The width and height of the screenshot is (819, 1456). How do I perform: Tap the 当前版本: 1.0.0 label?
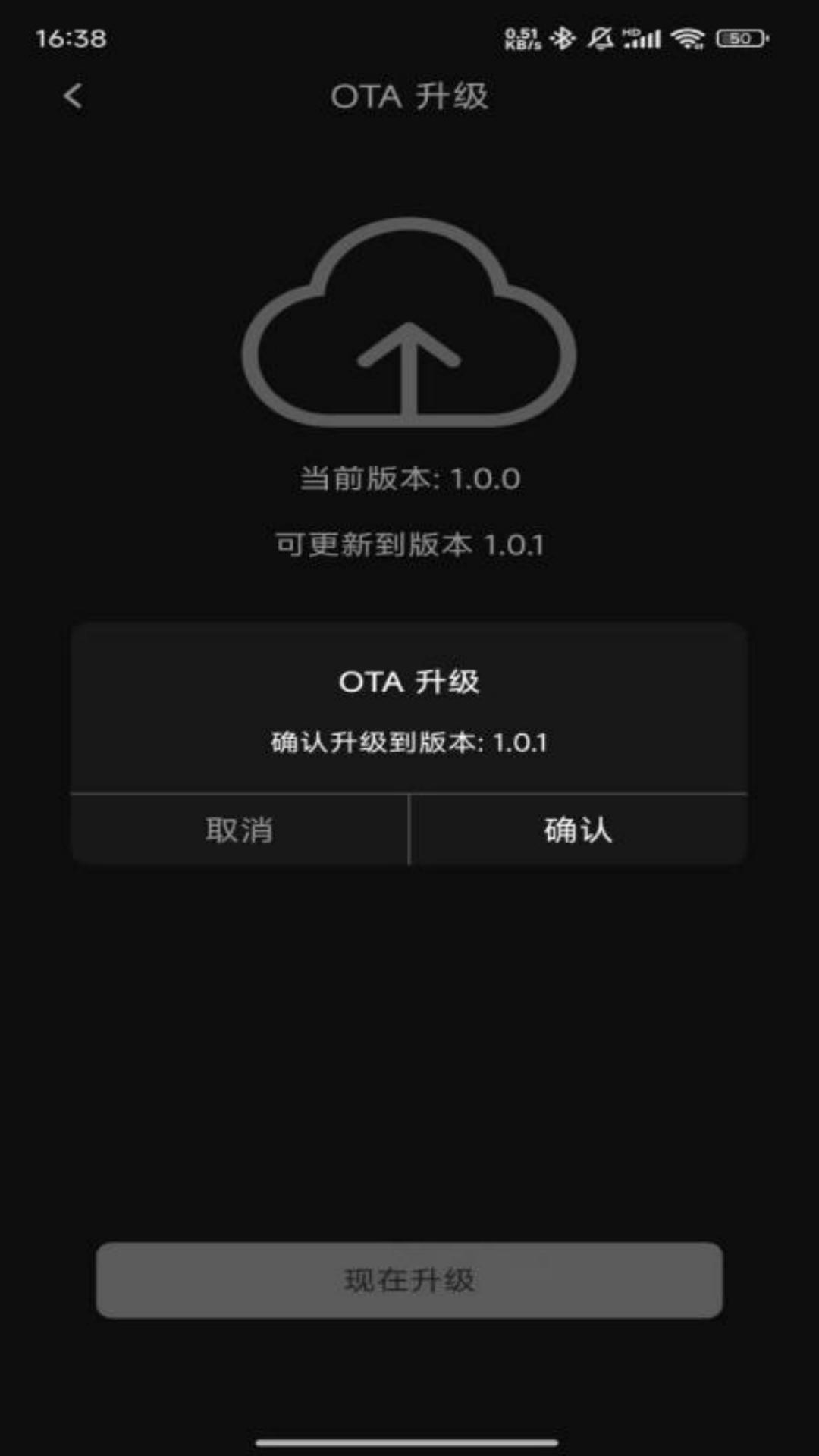[x=409, y=478]
